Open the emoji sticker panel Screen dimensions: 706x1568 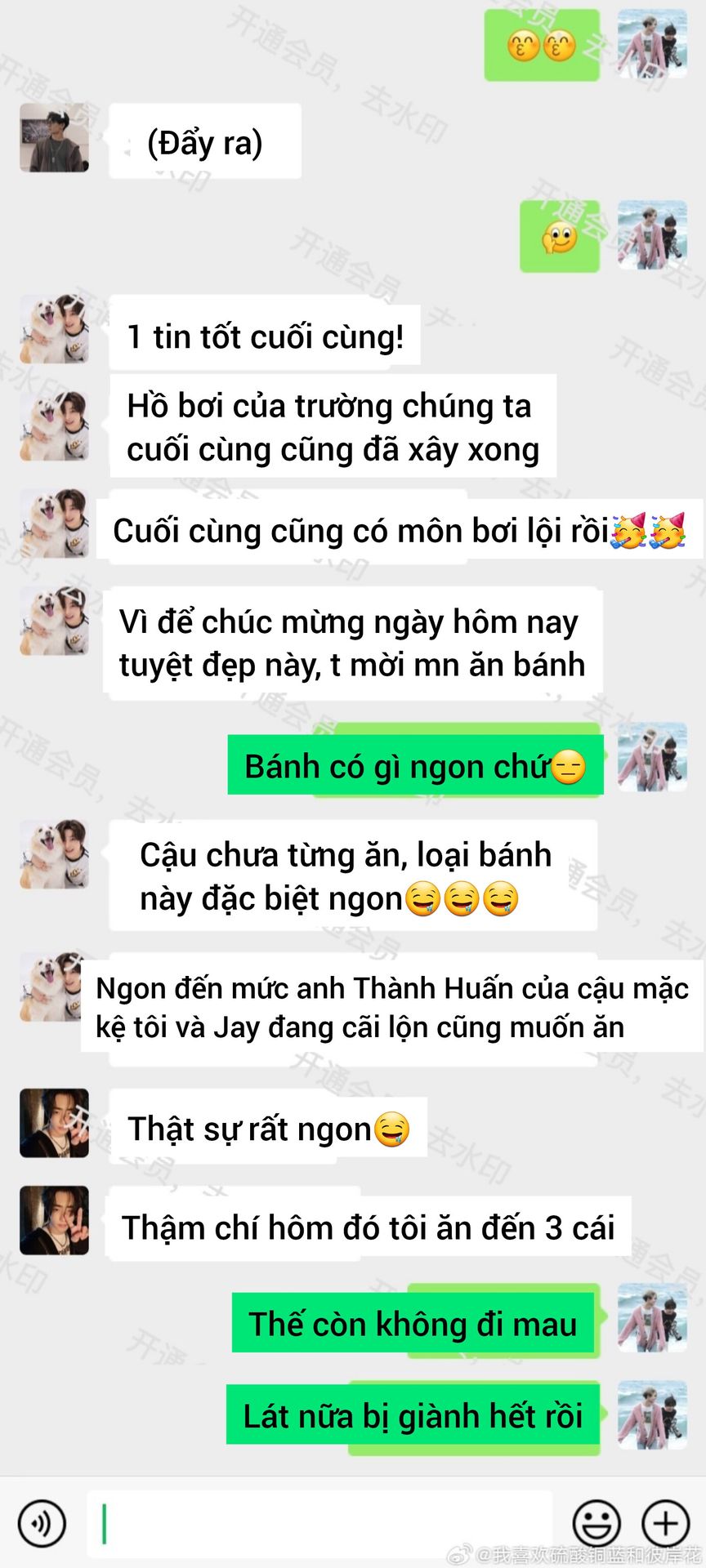click(x=596, y=1524)
